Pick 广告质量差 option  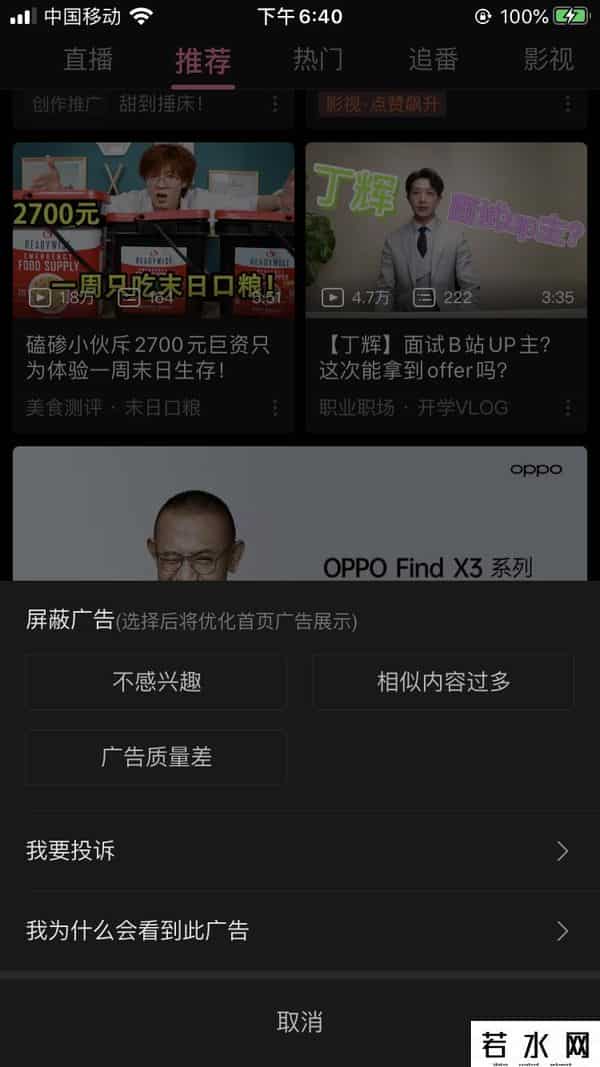click(x=157, y=757)
